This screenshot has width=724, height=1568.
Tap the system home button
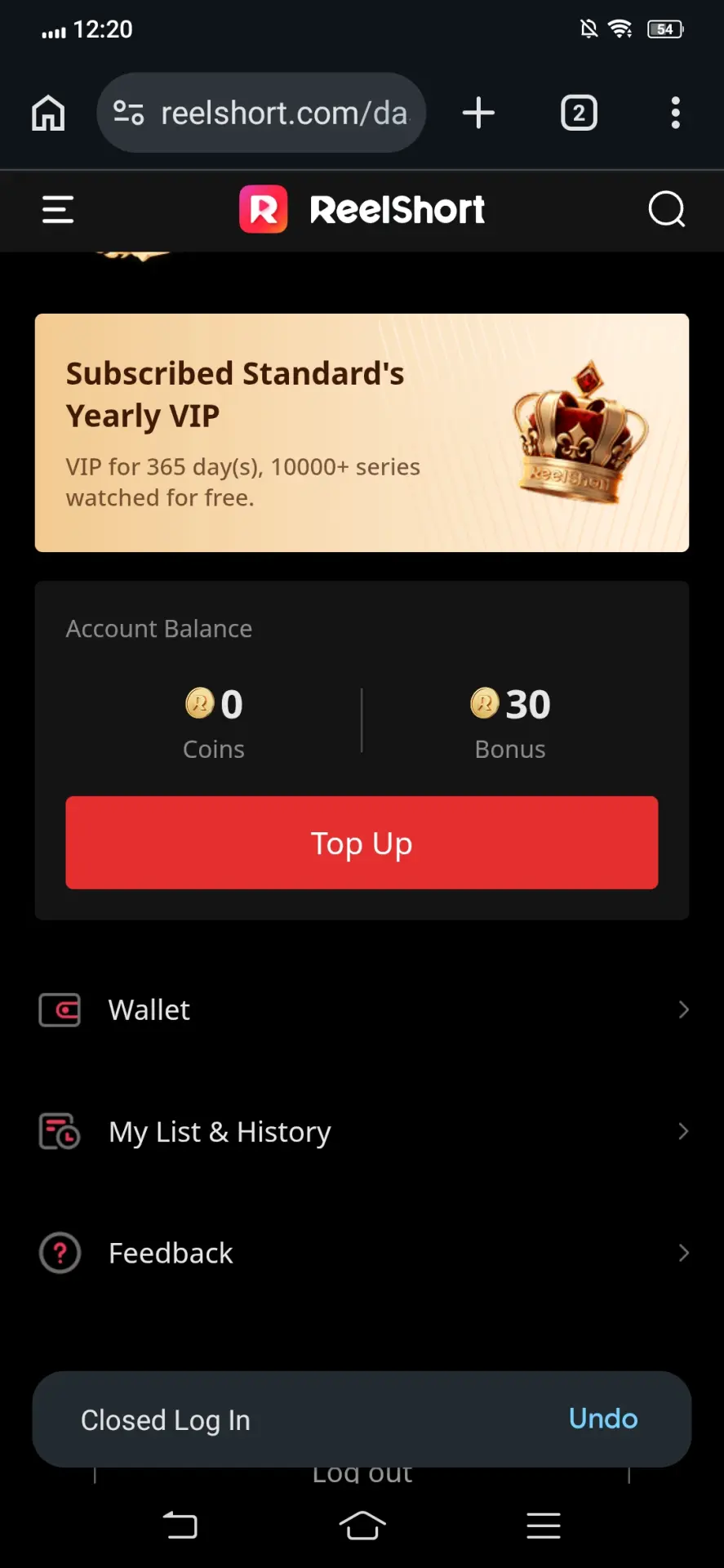pyautogui.click(x=362, y=1526)
